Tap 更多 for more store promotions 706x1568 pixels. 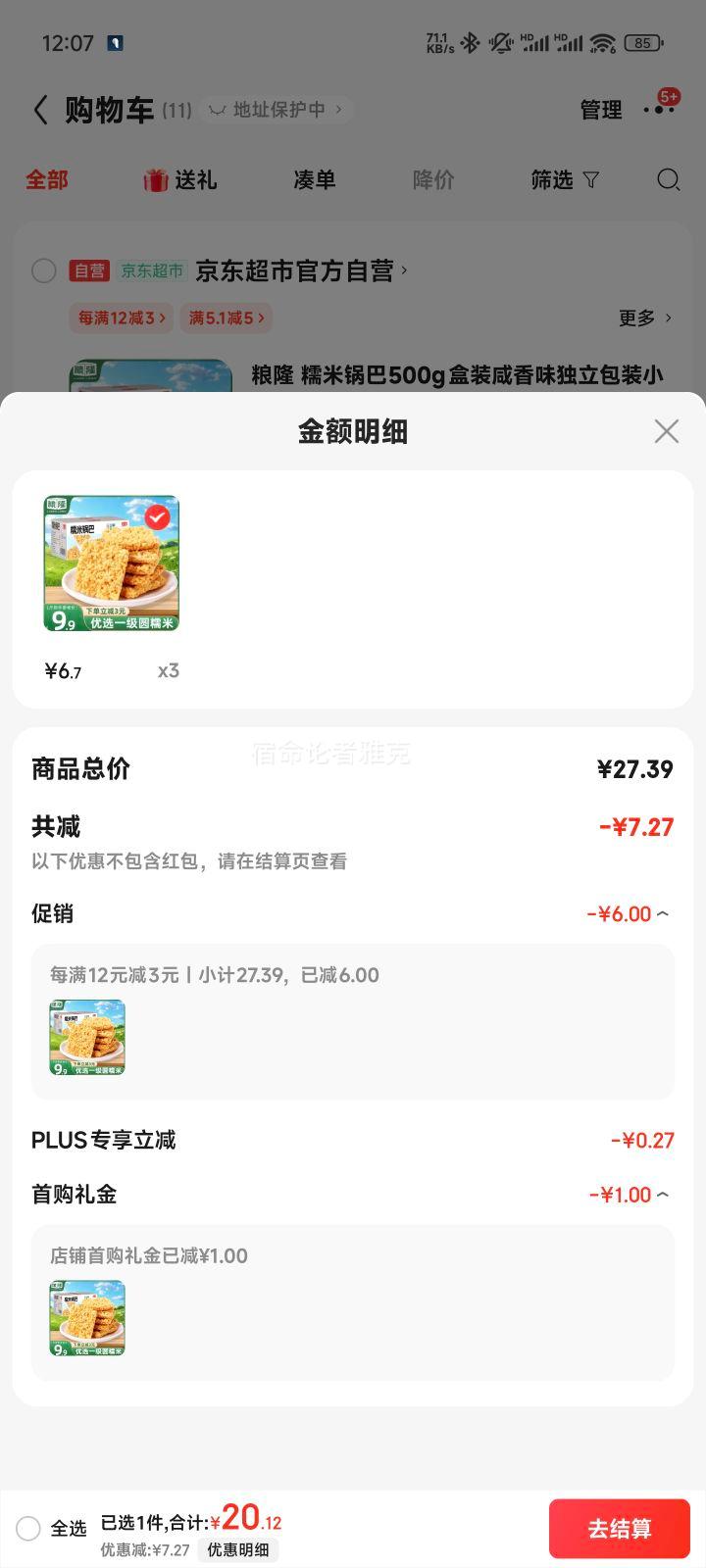click(x=644, y=318)
